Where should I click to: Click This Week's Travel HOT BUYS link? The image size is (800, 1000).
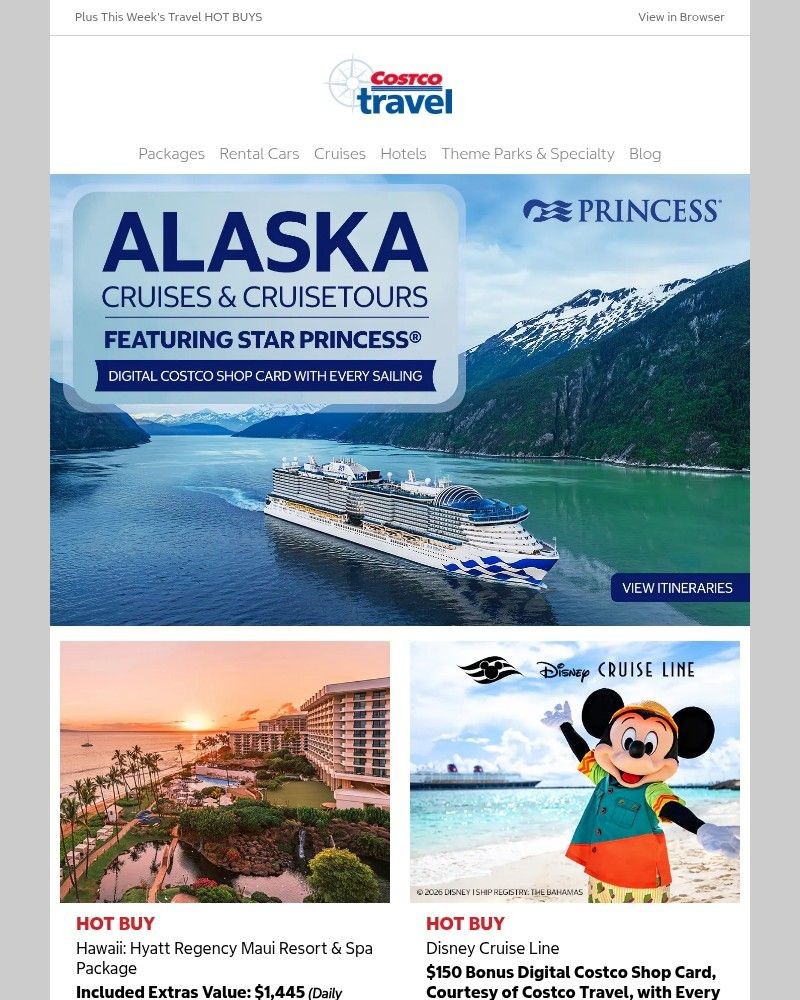168,17
